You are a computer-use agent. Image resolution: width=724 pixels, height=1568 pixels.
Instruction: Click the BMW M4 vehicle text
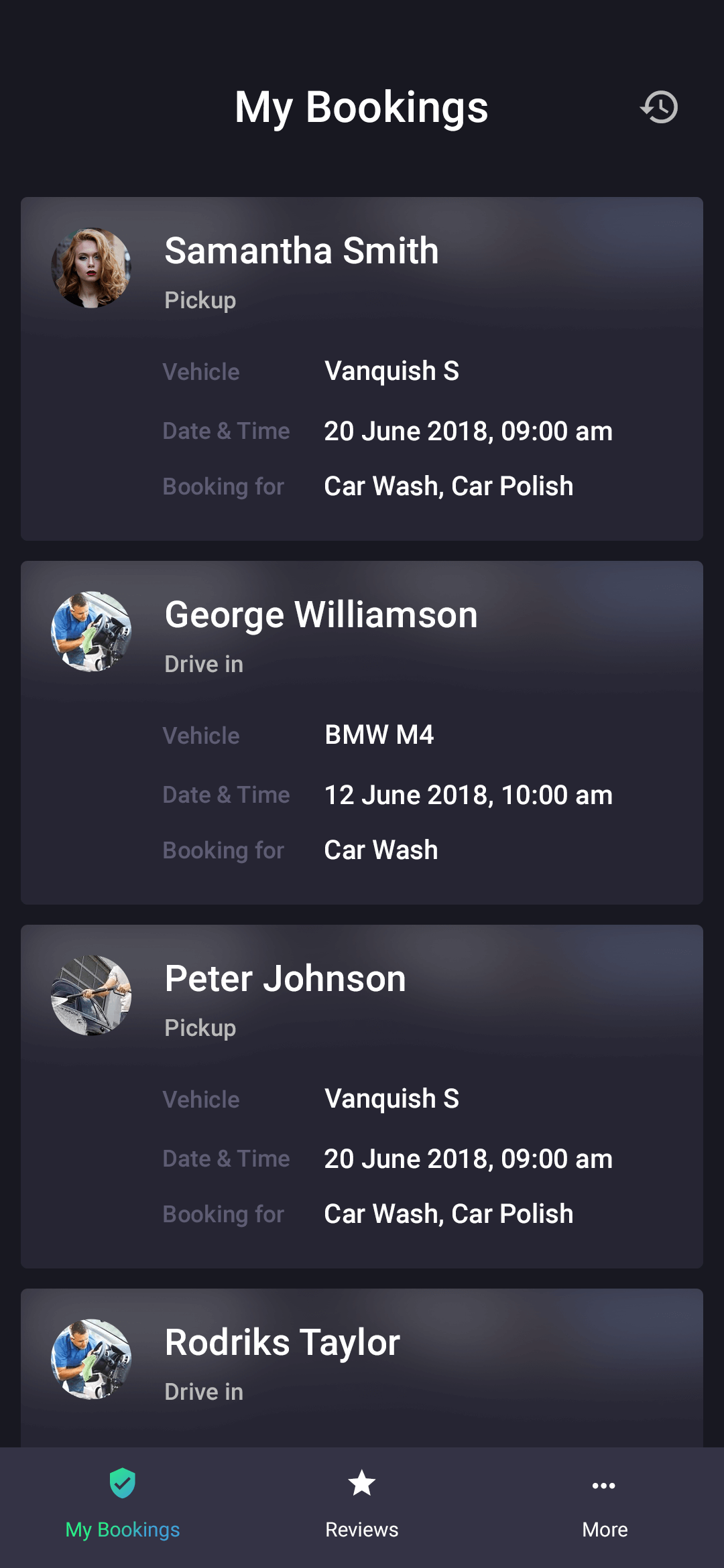[x=378, y=734]
